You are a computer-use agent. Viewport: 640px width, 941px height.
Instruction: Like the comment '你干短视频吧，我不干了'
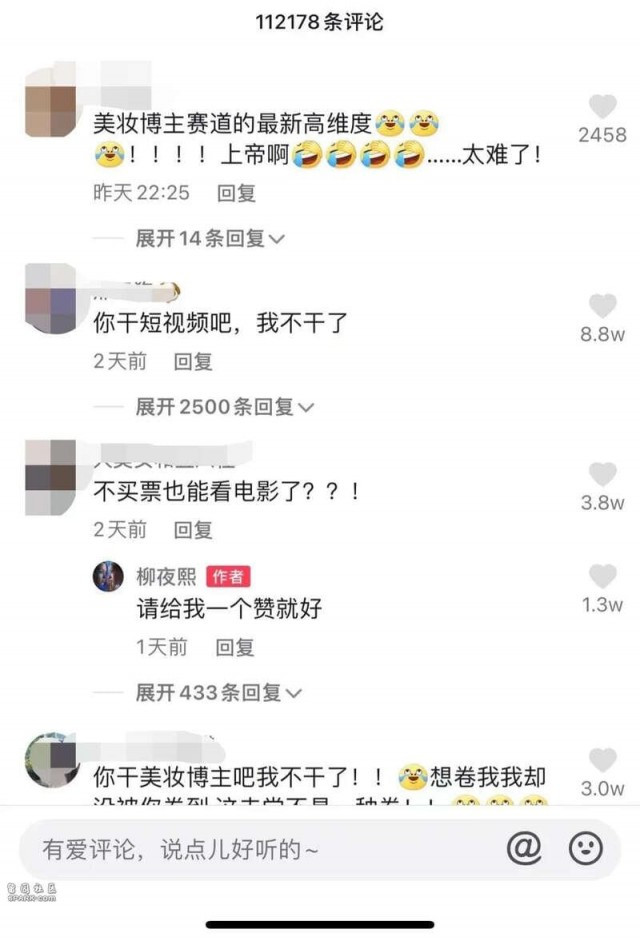pyautogui.click(x=602, y=306)
